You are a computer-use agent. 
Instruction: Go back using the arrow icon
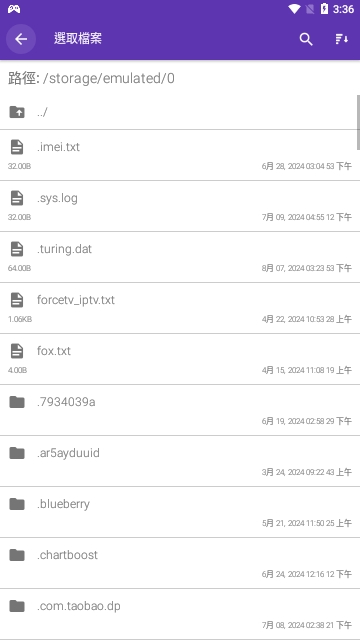pos(21,39)
